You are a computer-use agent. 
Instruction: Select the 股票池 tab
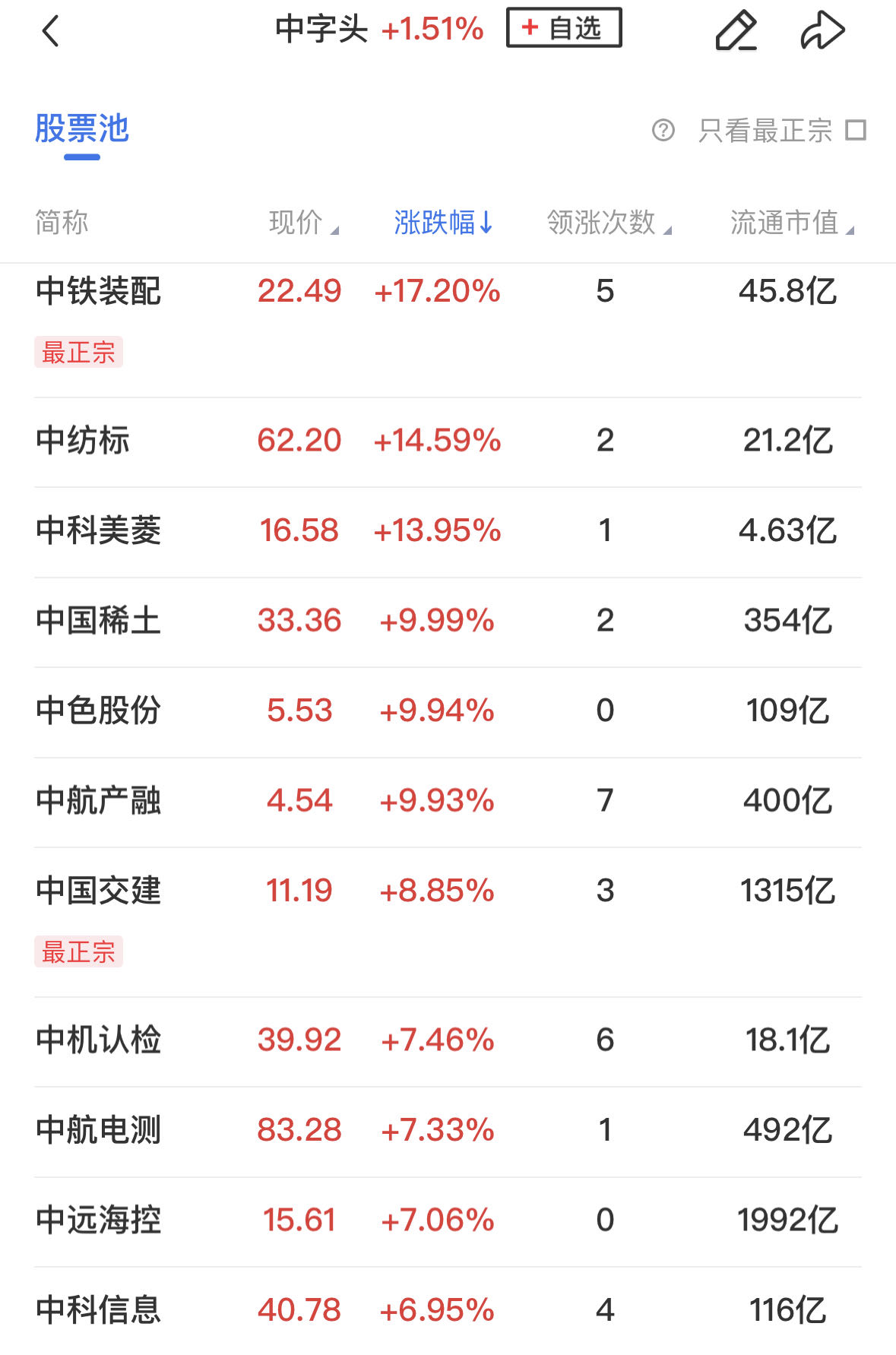click(x=82, y=129)
